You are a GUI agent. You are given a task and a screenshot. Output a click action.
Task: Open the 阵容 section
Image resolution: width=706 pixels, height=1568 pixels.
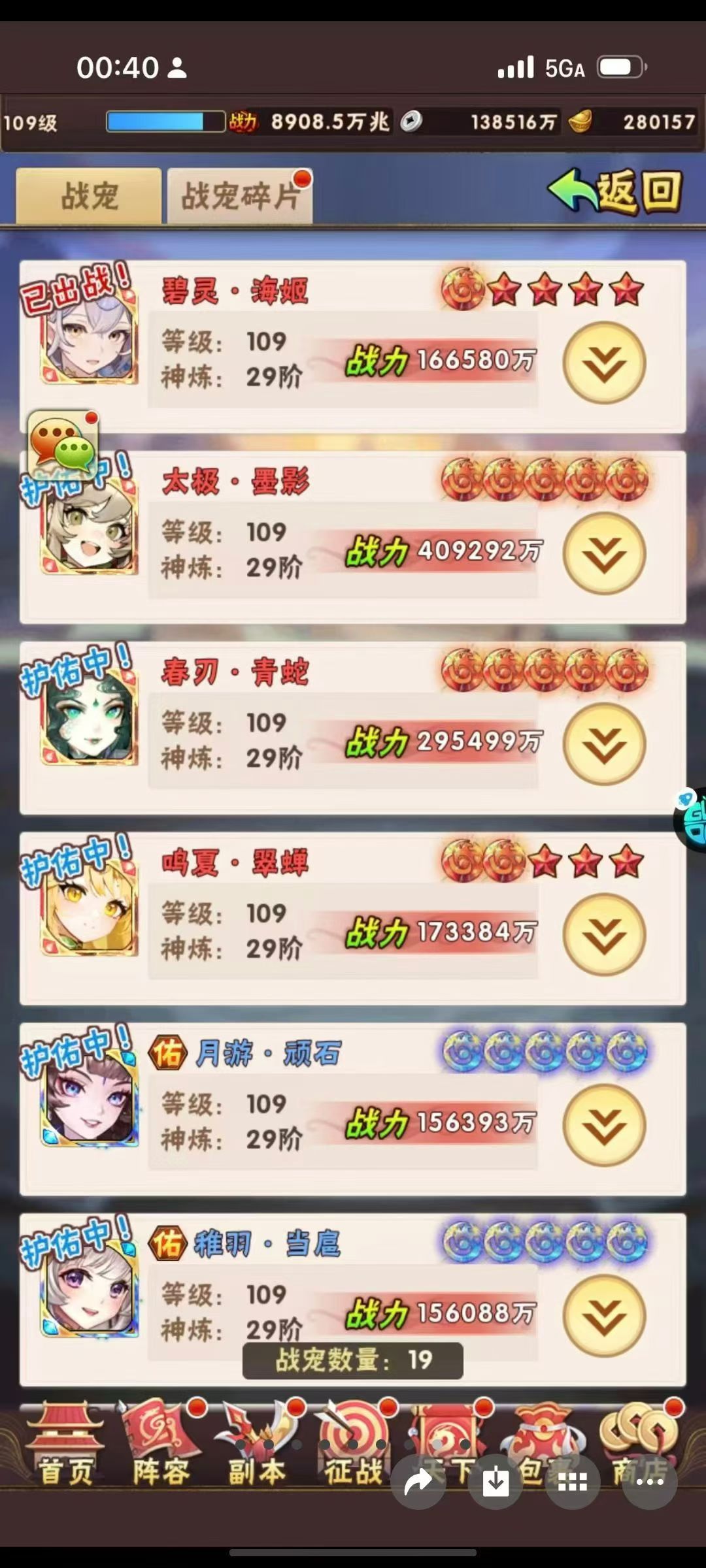pyautogui.click(x=161, y=1445)
